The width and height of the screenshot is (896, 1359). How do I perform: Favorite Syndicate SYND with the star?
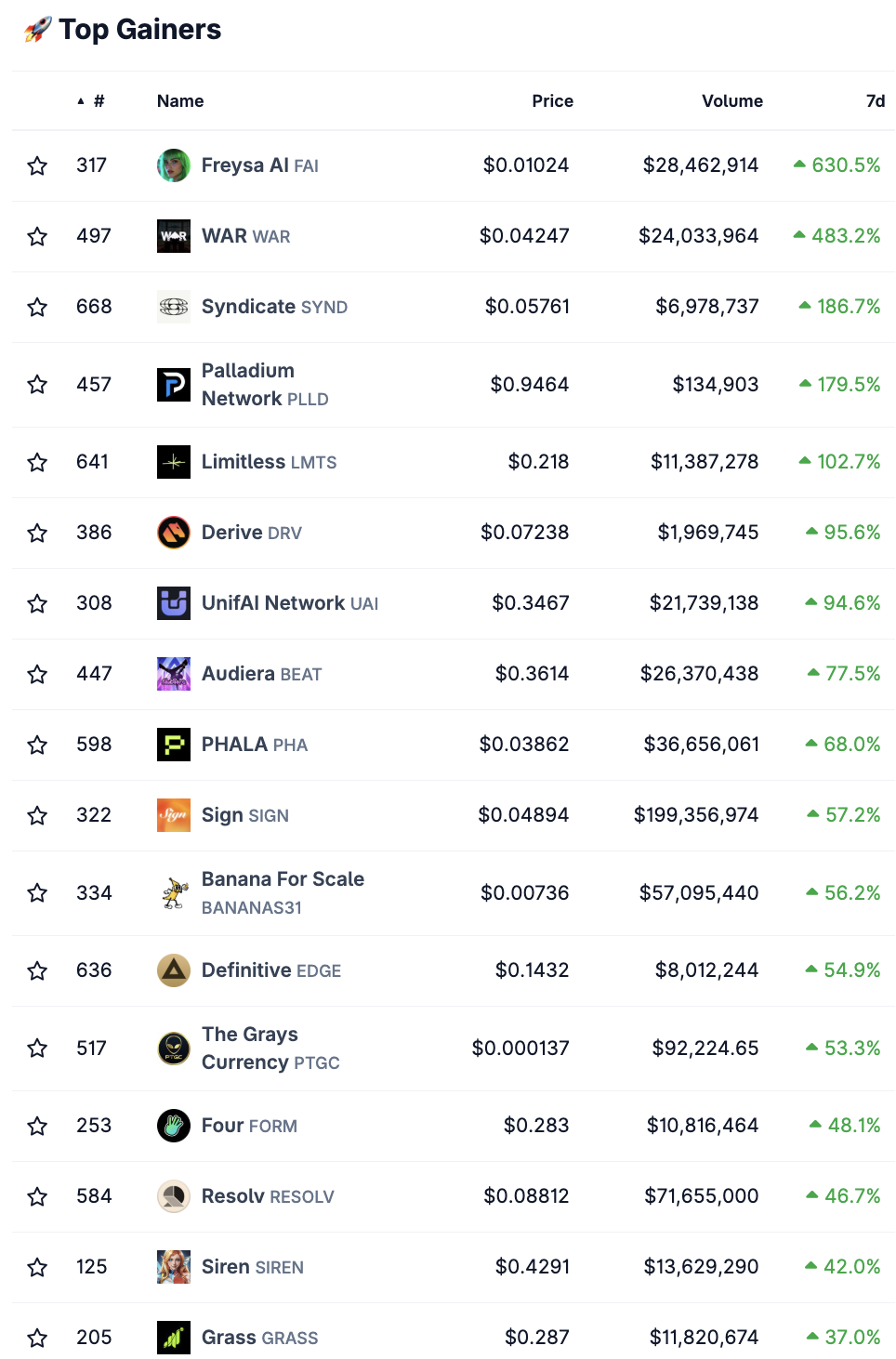[37, 307]
